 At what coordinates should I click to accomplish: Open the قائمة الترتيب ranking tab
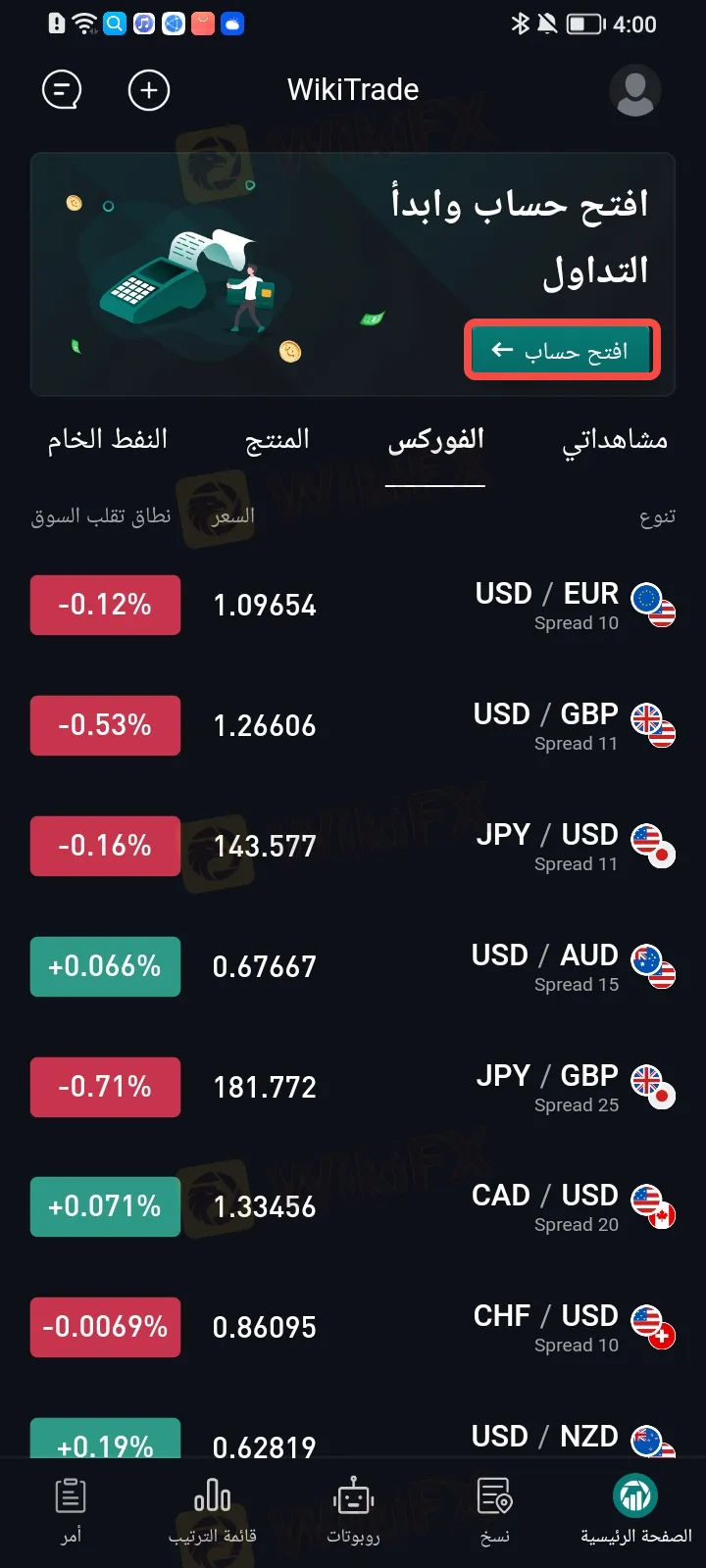(x=212, y=1511)
